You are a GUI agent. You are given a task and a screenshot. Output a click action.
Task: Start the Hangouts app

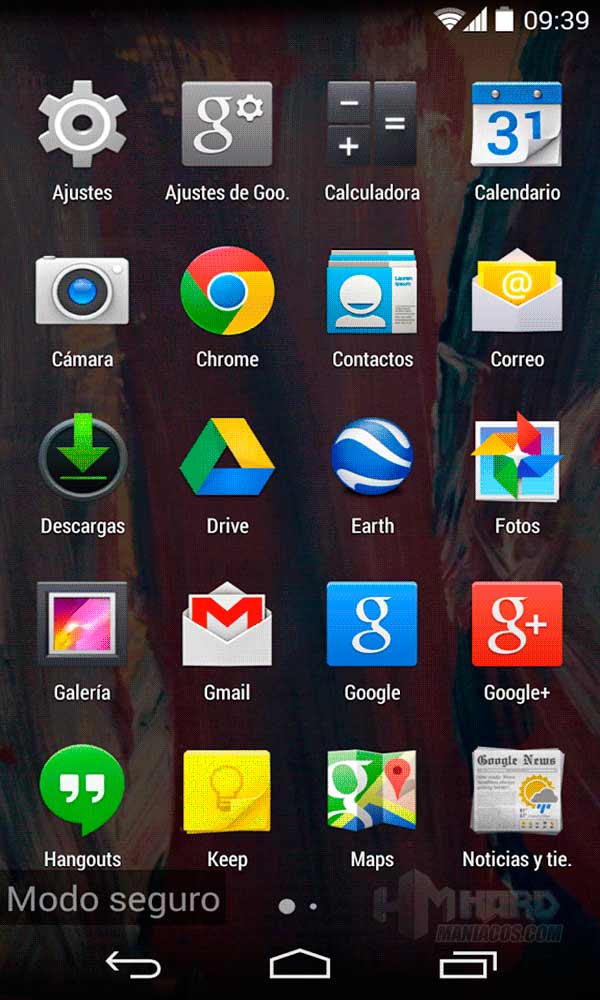click(x=82, y=792)
